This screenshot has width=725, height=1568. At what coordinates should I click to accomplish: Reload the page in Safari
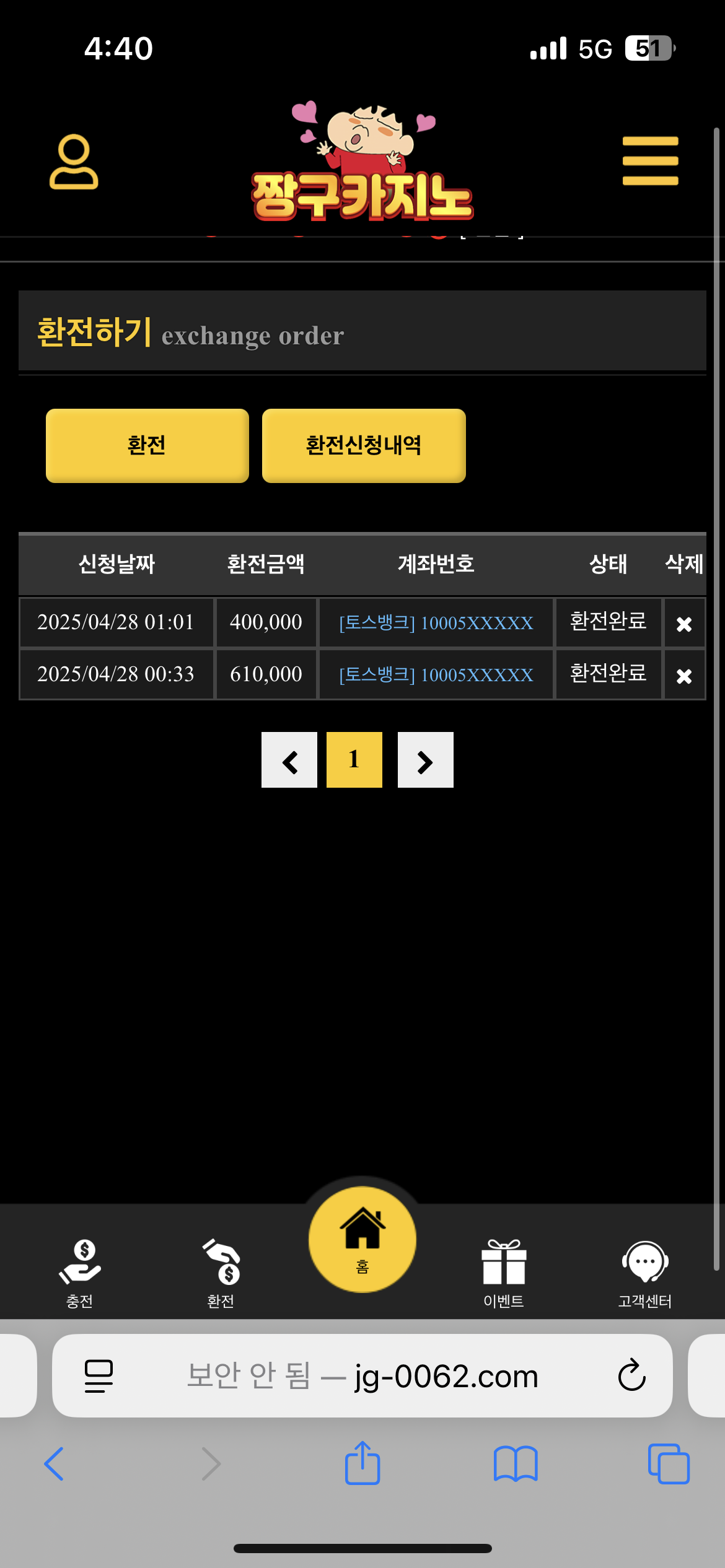(631, 1375)
